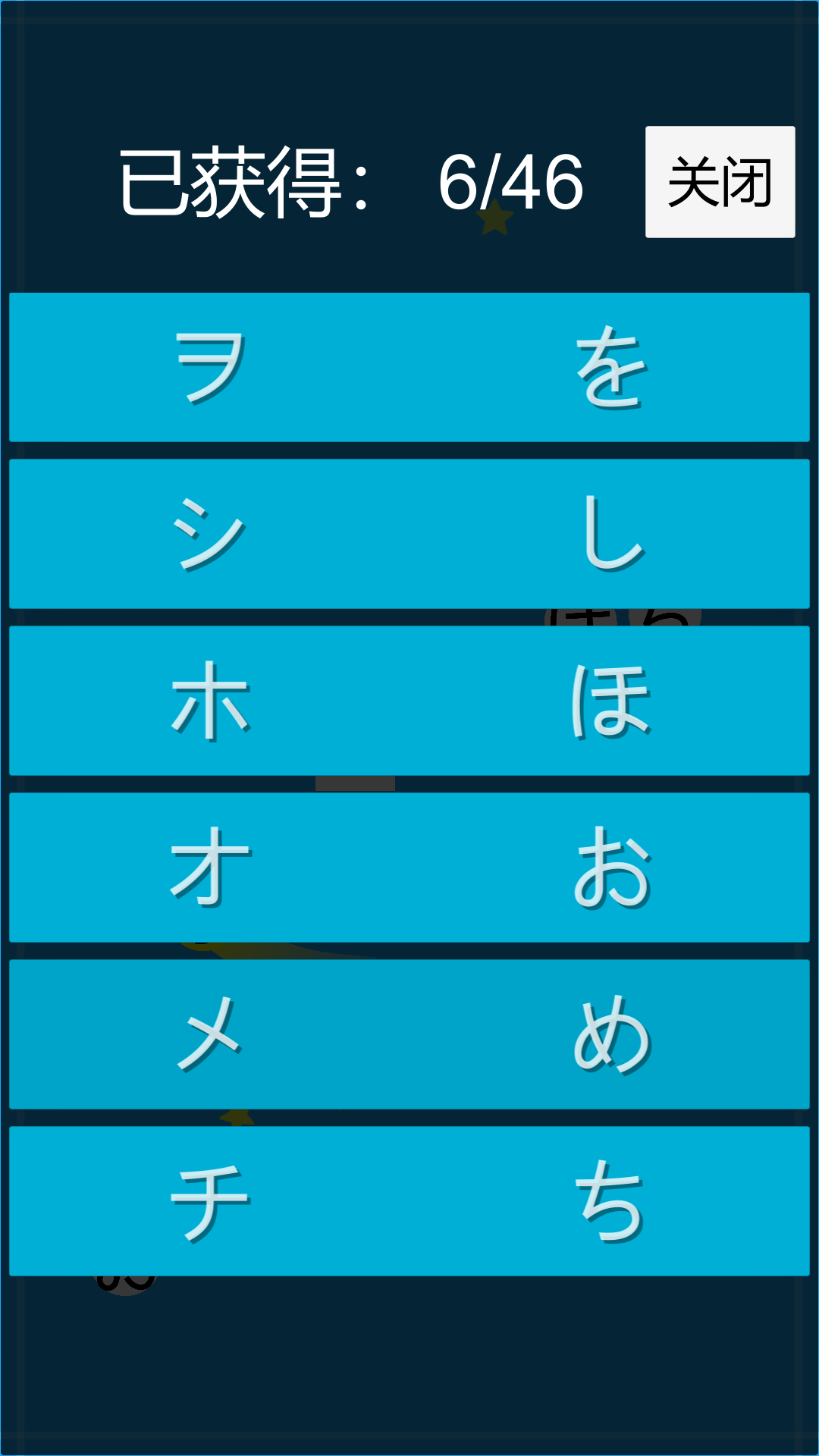Open the シ し kana row
The image size is (819, 1456).
409,534
